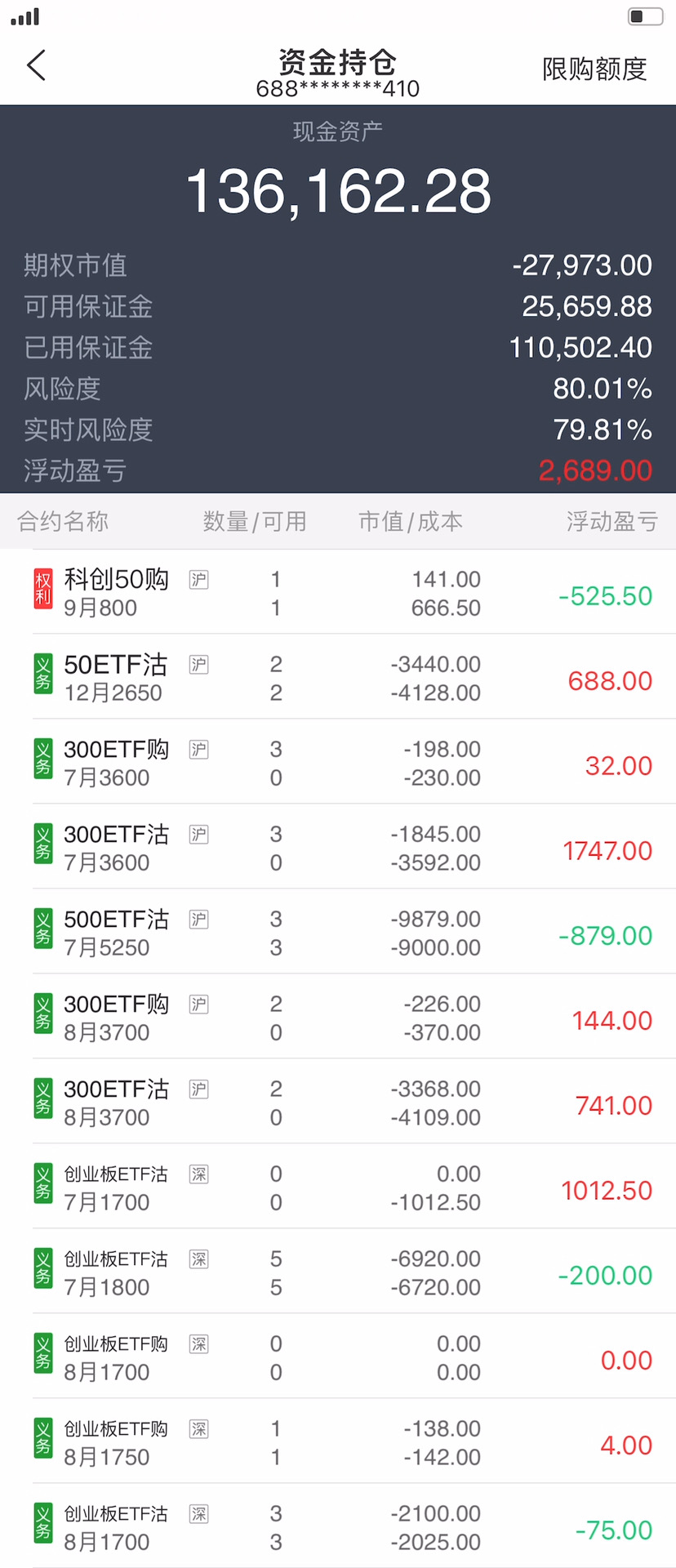Open the 创业板ETF沽 7月1800 holding

[x=338, y=1272]
